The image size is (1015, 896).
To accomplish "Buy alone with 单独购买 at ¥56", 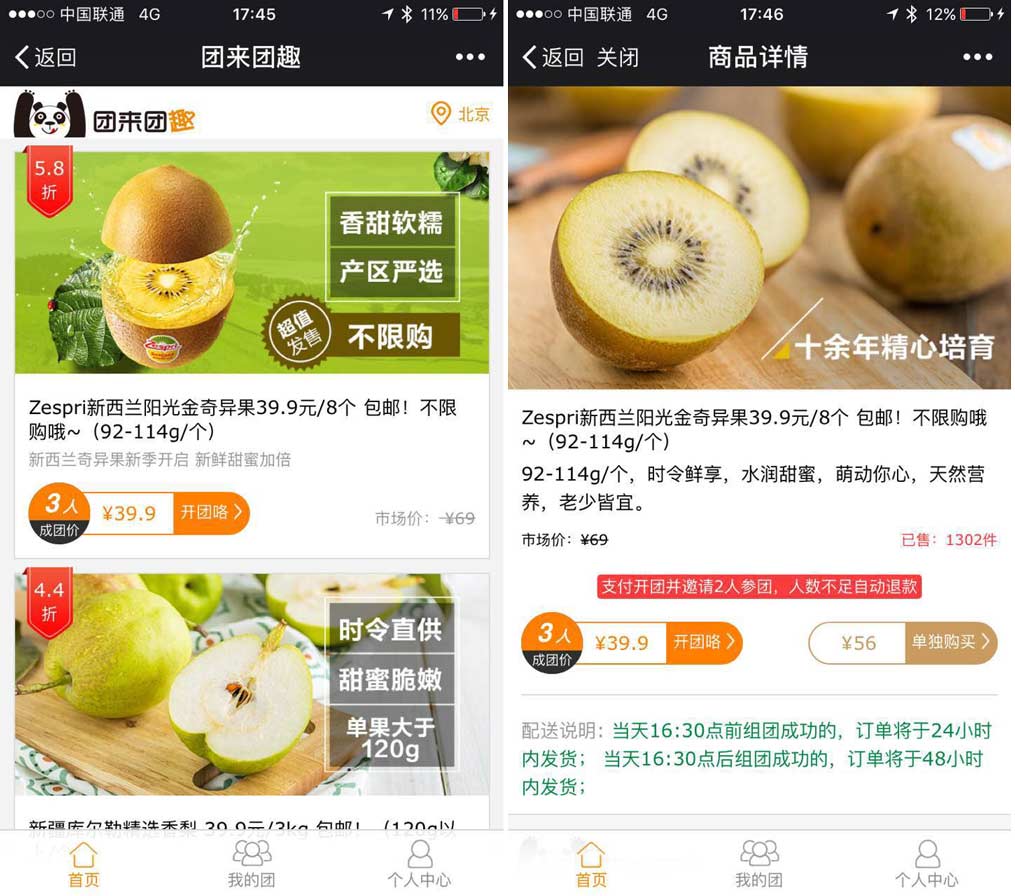I will 951,642.
